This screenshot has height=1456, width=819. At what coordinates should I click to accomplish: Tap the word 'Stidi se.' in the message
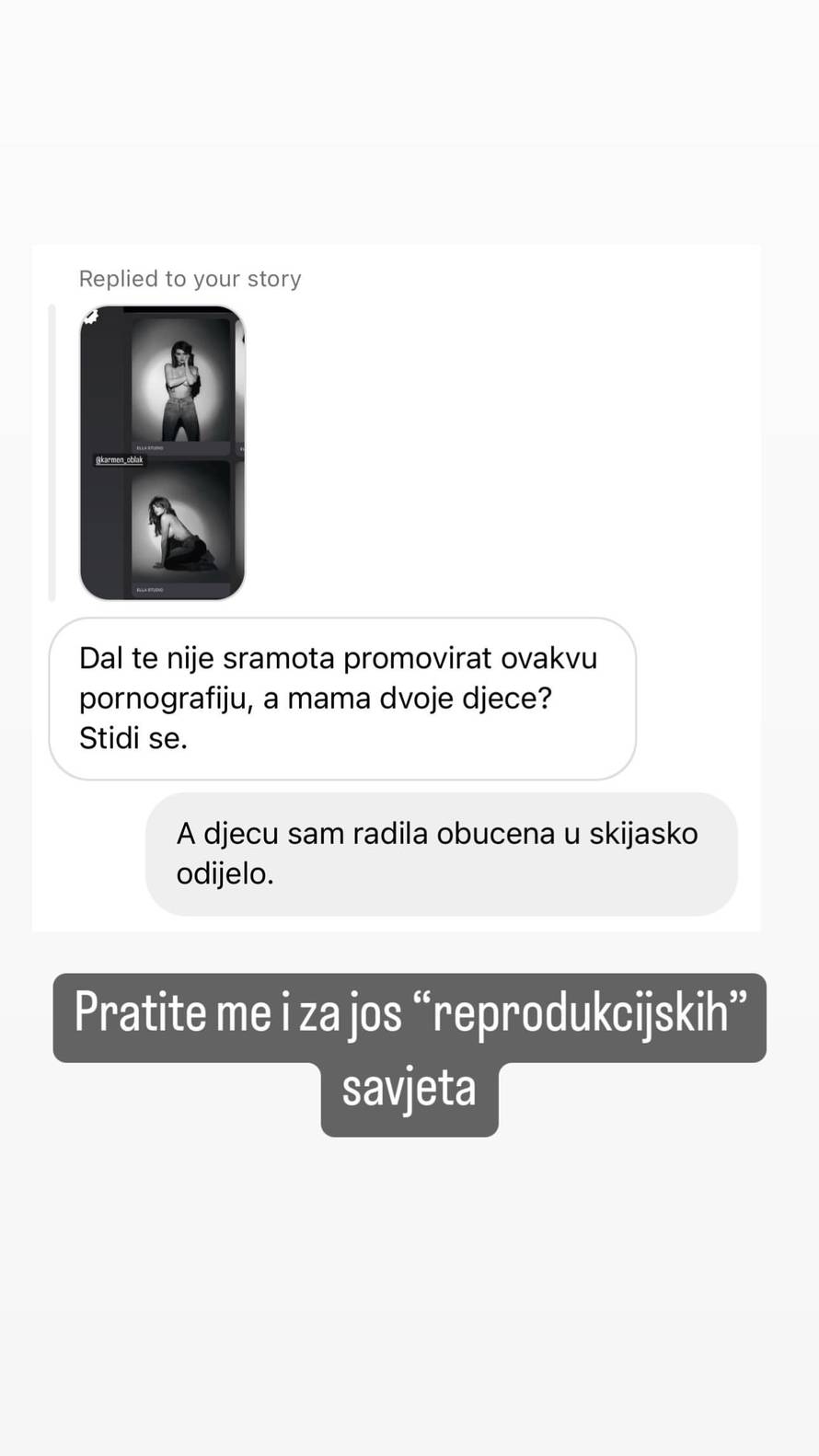[x=133, y=737]
